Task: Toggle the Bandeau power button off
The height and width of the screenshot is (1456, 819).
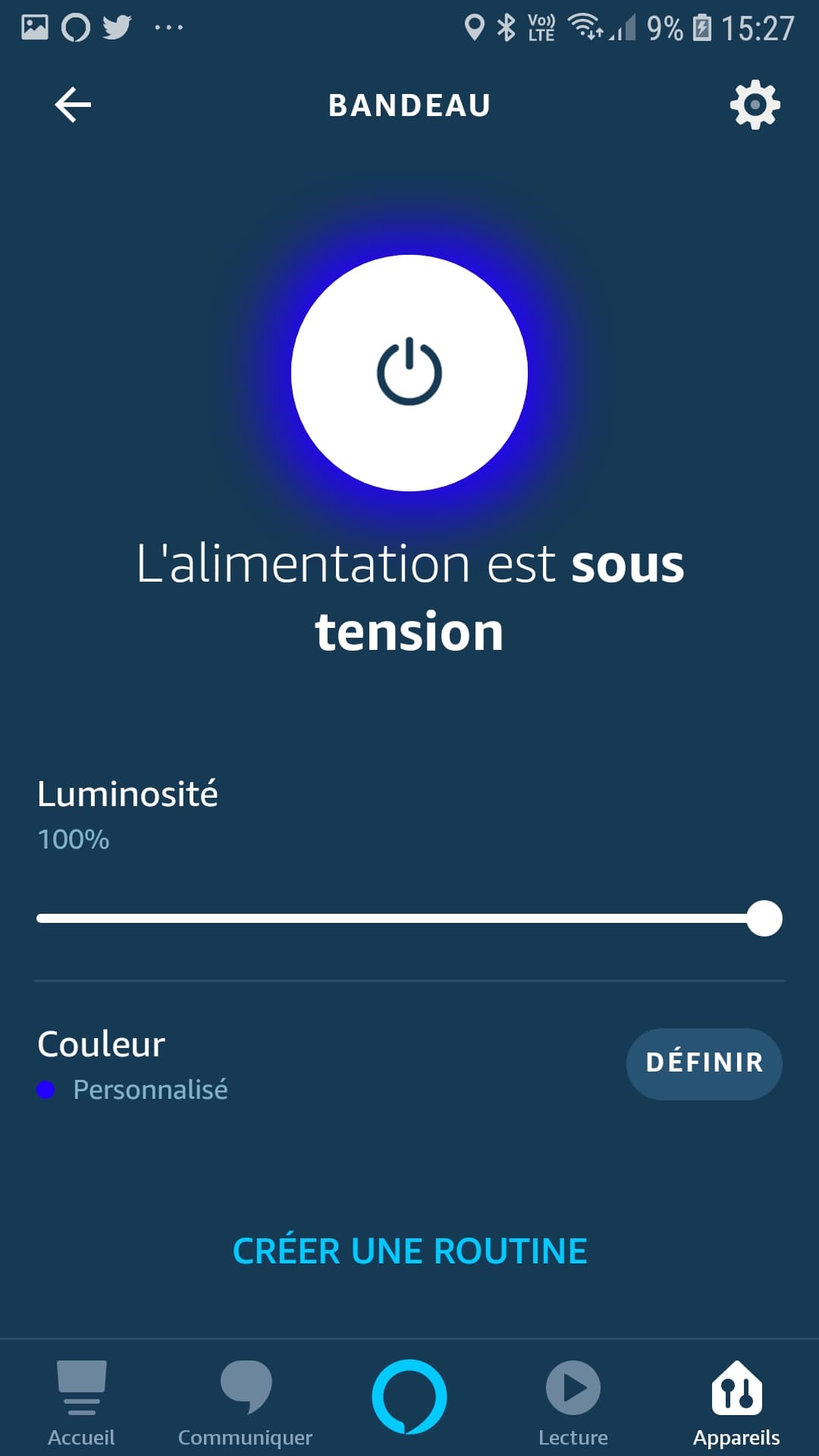Action: 409,372
